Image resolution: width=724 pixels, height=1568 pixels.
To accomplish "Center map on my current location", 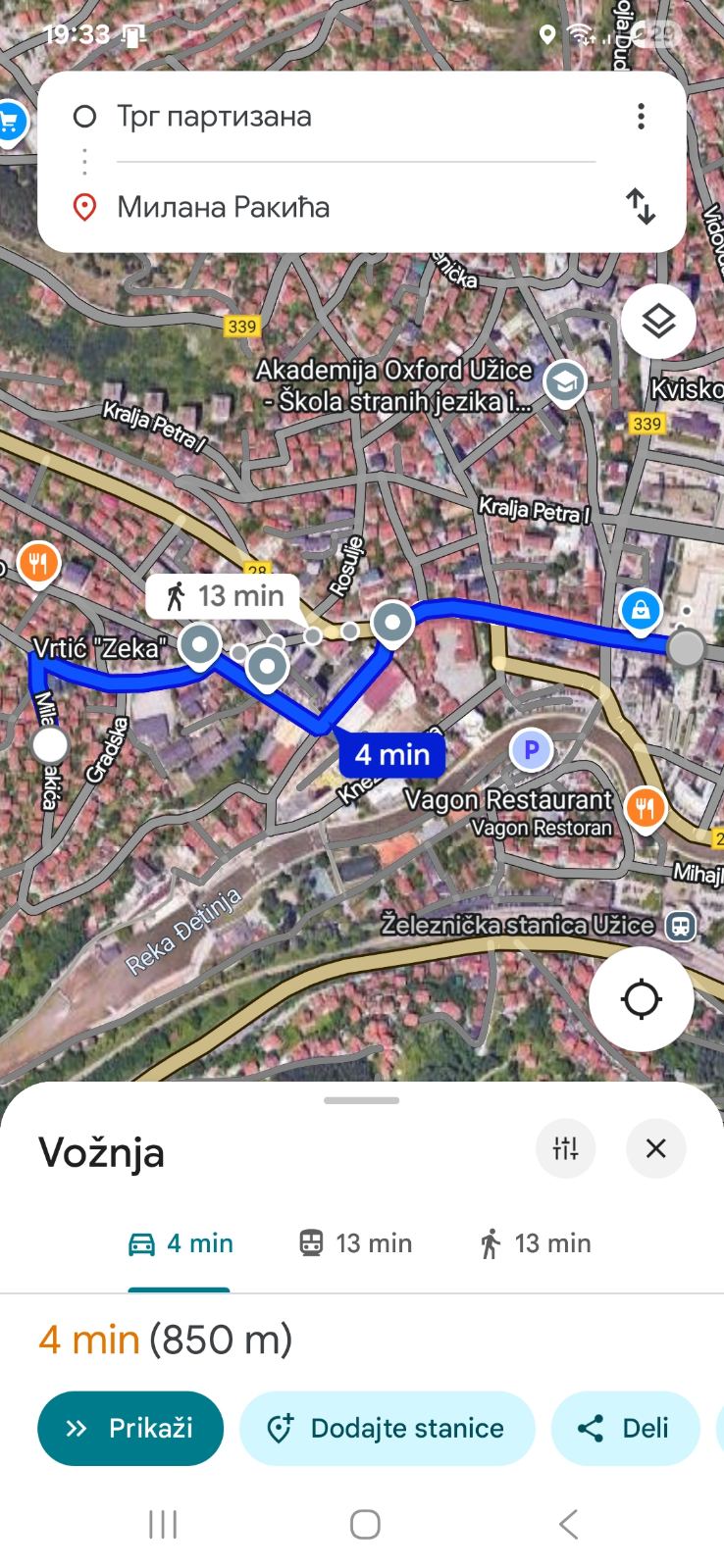I will click(x=642, y=999).
